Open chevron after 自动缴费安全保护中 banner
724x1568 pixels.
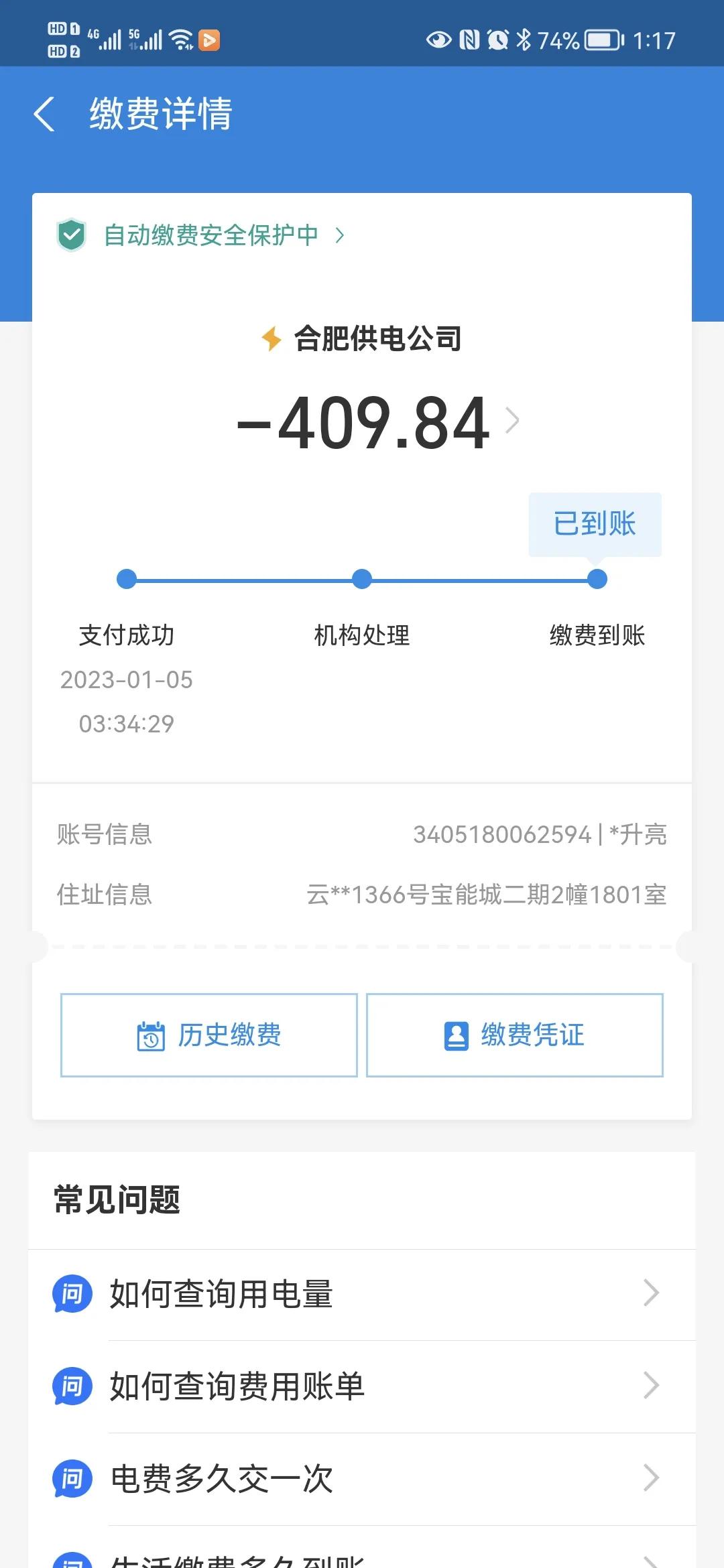click(341, 236)
